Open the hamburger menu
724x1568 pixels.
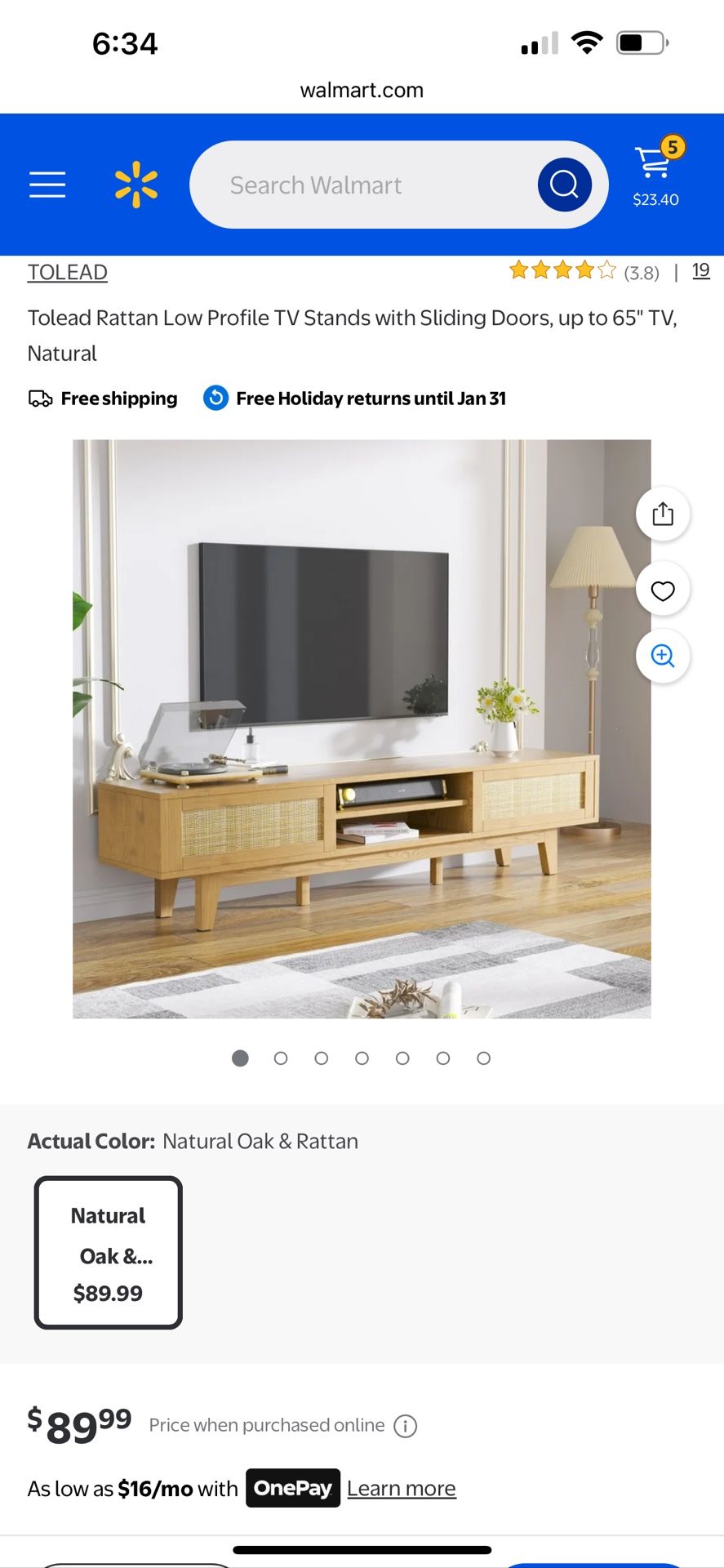(47, 185)
